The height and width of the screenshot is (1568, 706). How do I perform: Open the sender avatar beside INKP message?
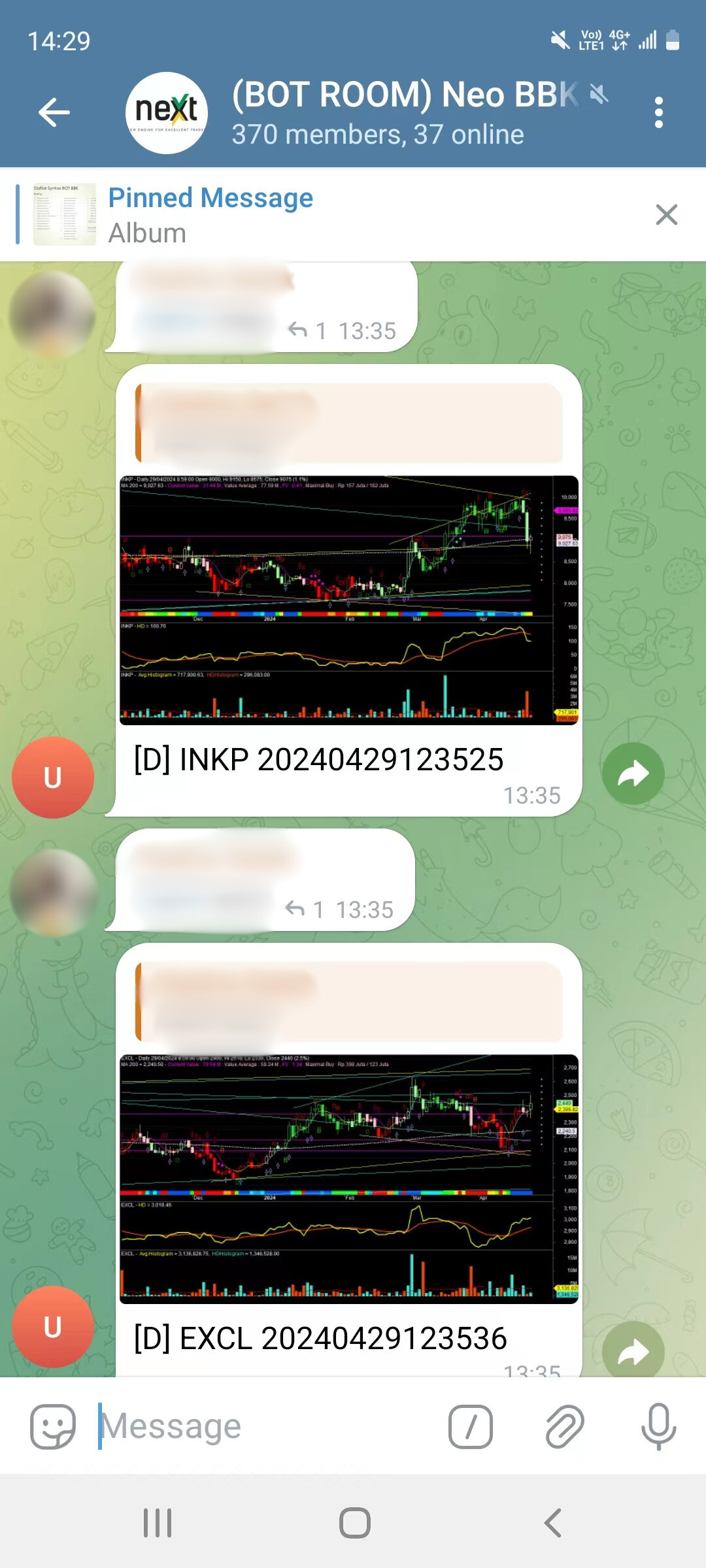52,777
